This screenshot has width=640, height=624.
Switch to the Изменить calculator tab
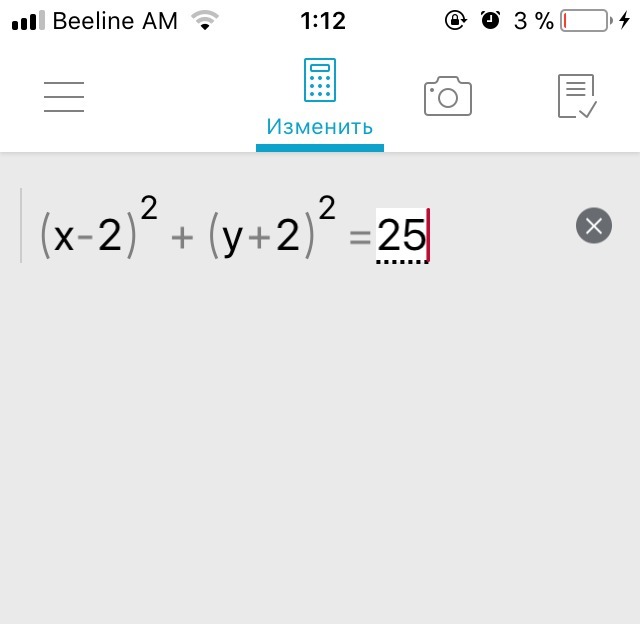point(320,98)
